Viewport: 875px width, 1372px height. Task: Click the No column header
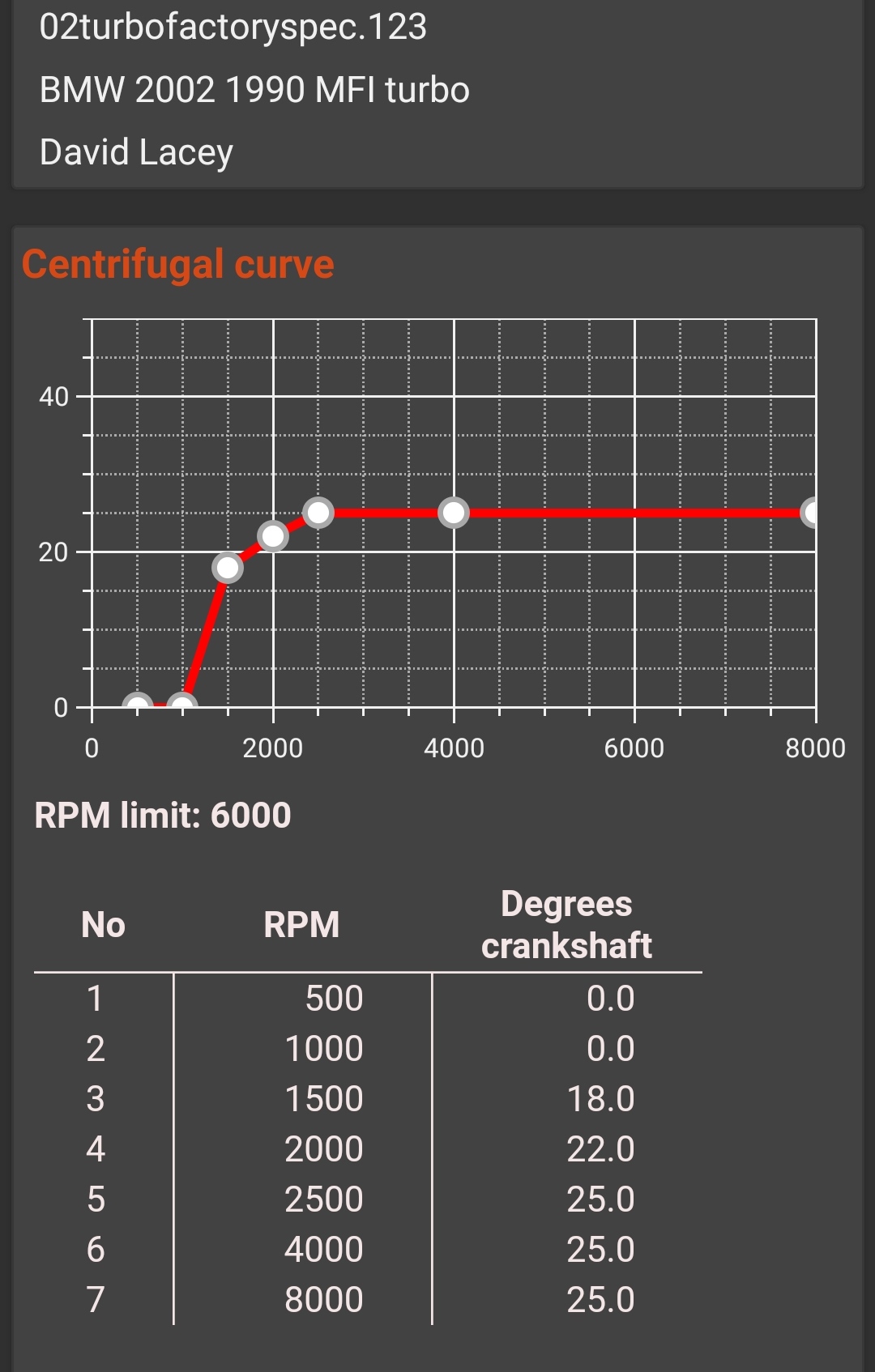(105, 926)
